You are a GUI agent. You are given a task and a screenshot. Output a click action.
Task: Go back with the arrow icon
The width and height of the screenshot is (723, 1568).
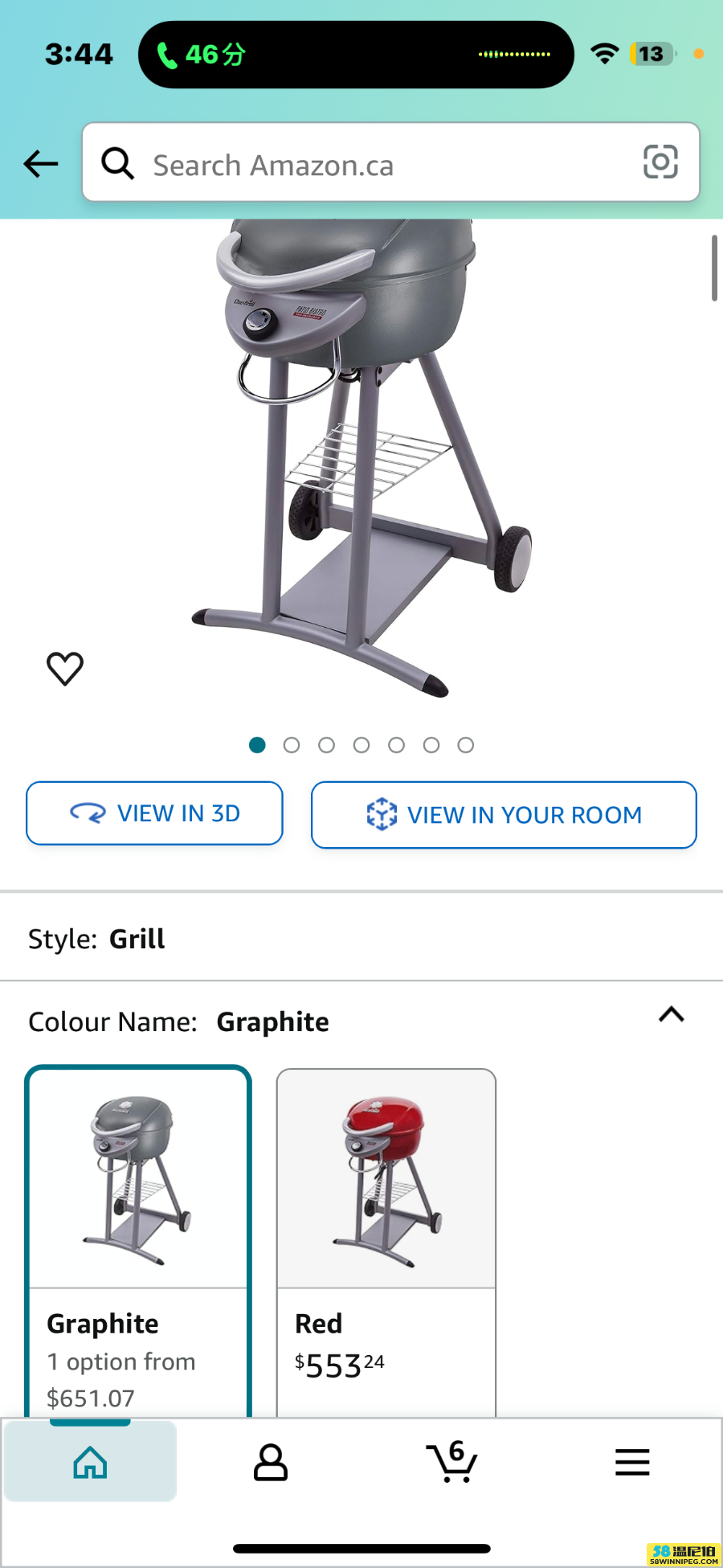(41, 163)
